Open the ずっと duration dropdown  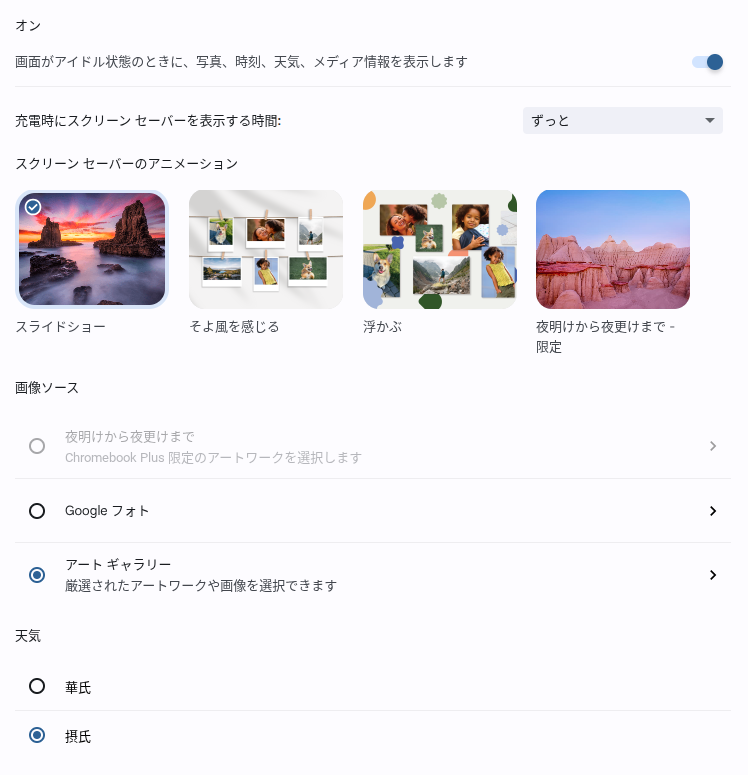coord(622,121)
